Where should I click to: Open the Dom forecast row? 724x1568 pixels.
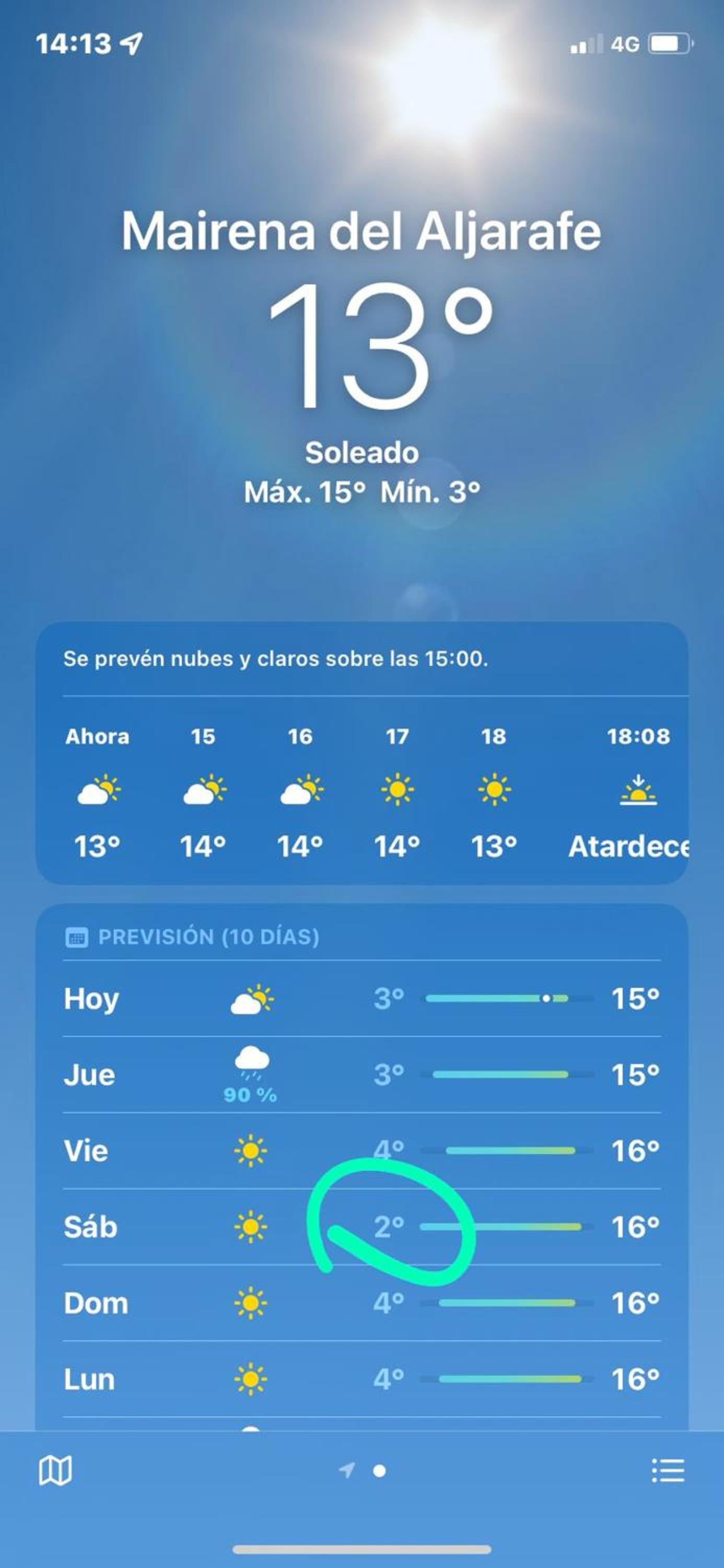click(x=362, y=1303)
